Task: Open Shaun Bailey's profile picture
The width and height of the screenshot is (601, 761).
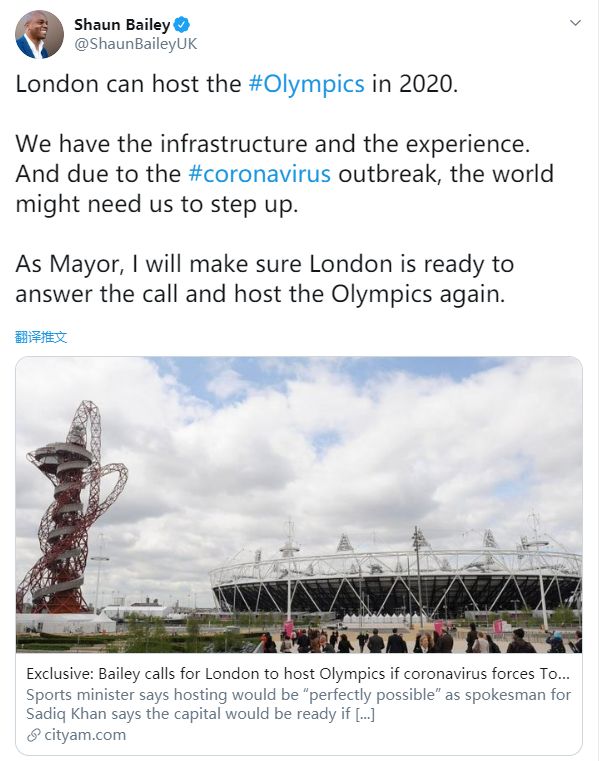Action: pyautogui.click(x=40, y=35)
